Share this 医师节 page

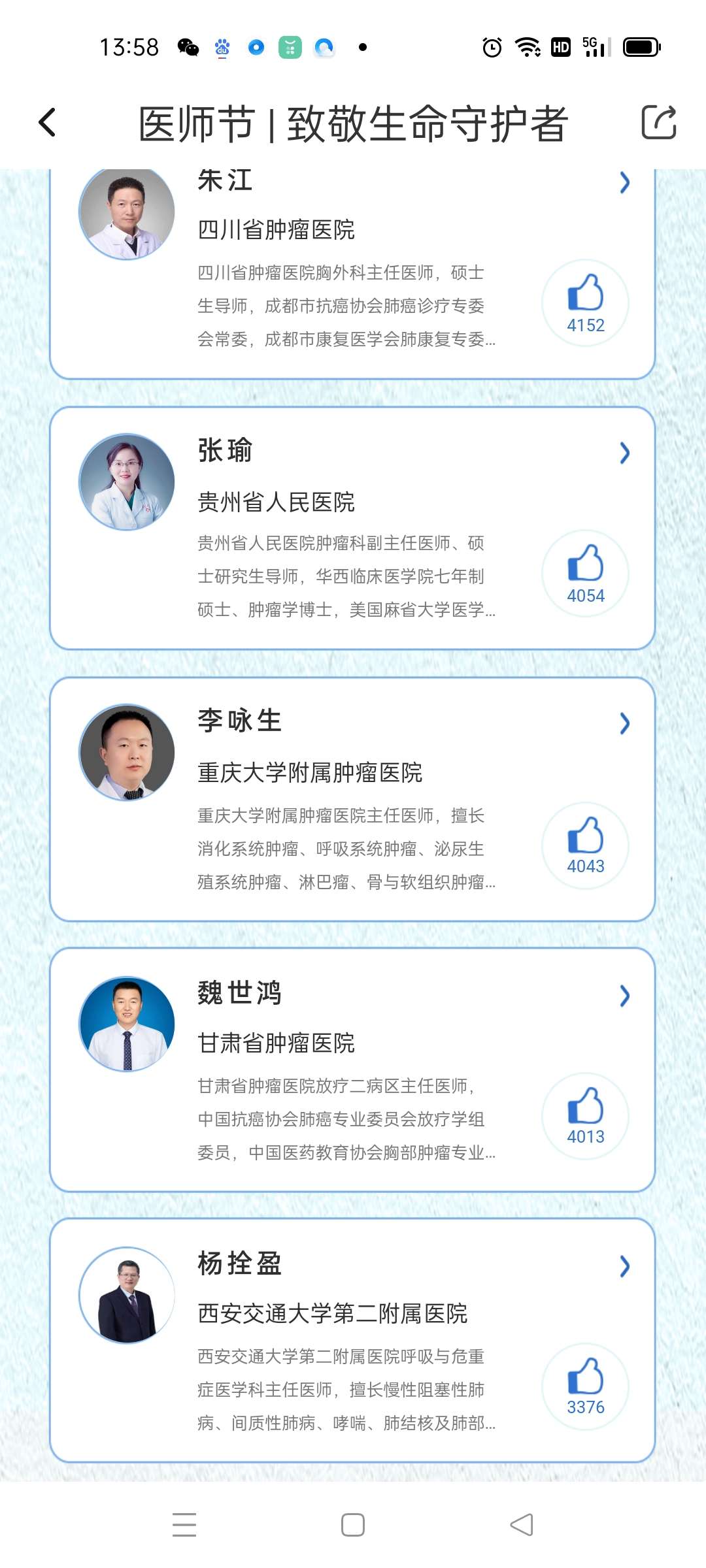[x=658, y=123]
